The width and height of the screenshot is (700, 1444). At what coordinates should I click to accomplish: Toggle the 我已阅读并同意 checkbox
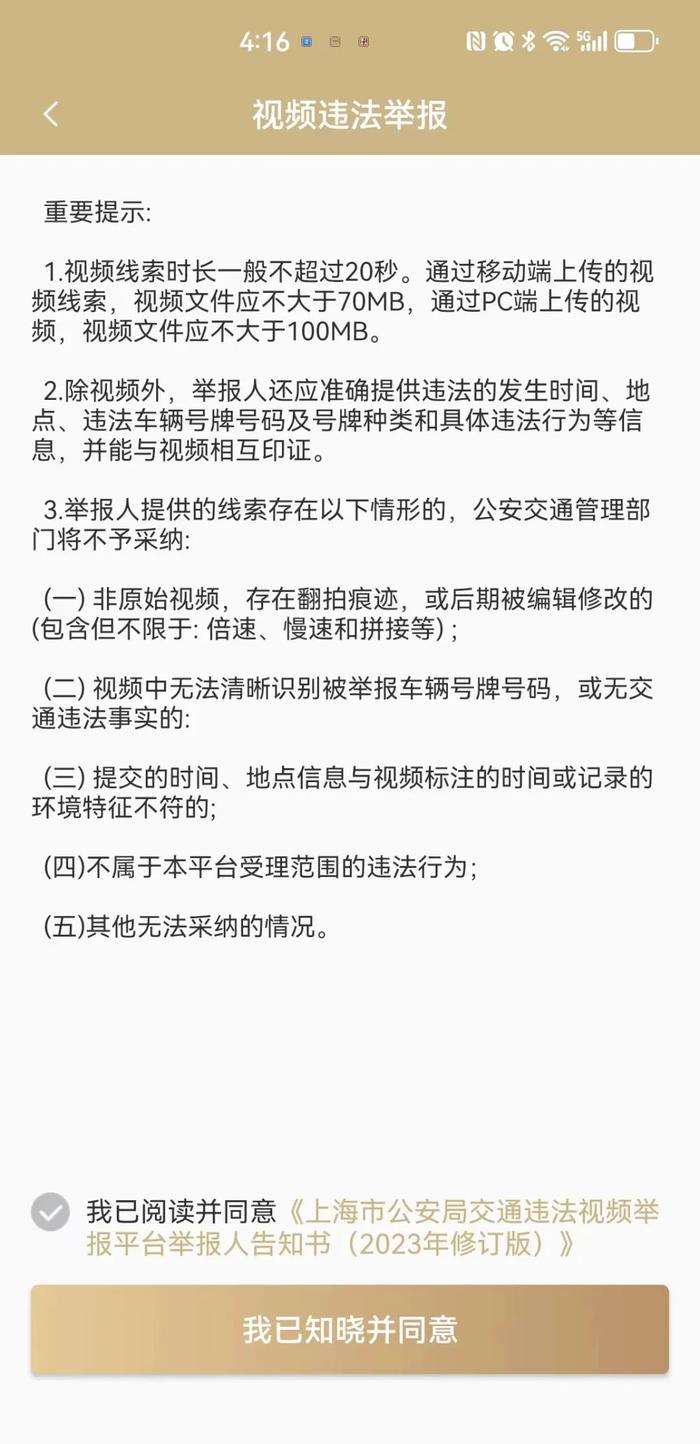50,1212
